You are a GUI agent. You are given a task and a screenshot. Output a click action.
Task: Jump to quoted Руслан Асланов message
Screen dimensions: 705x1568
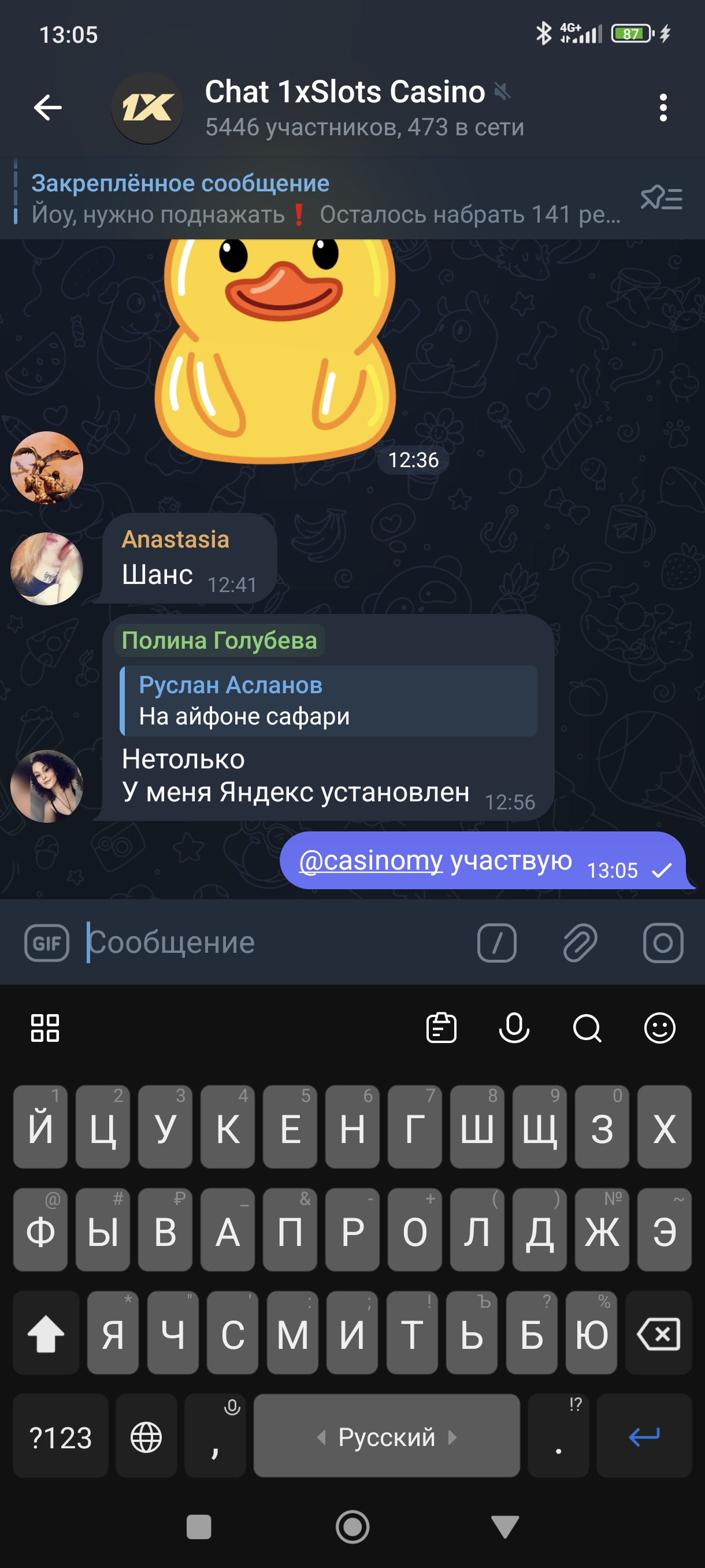click(328, 701)
